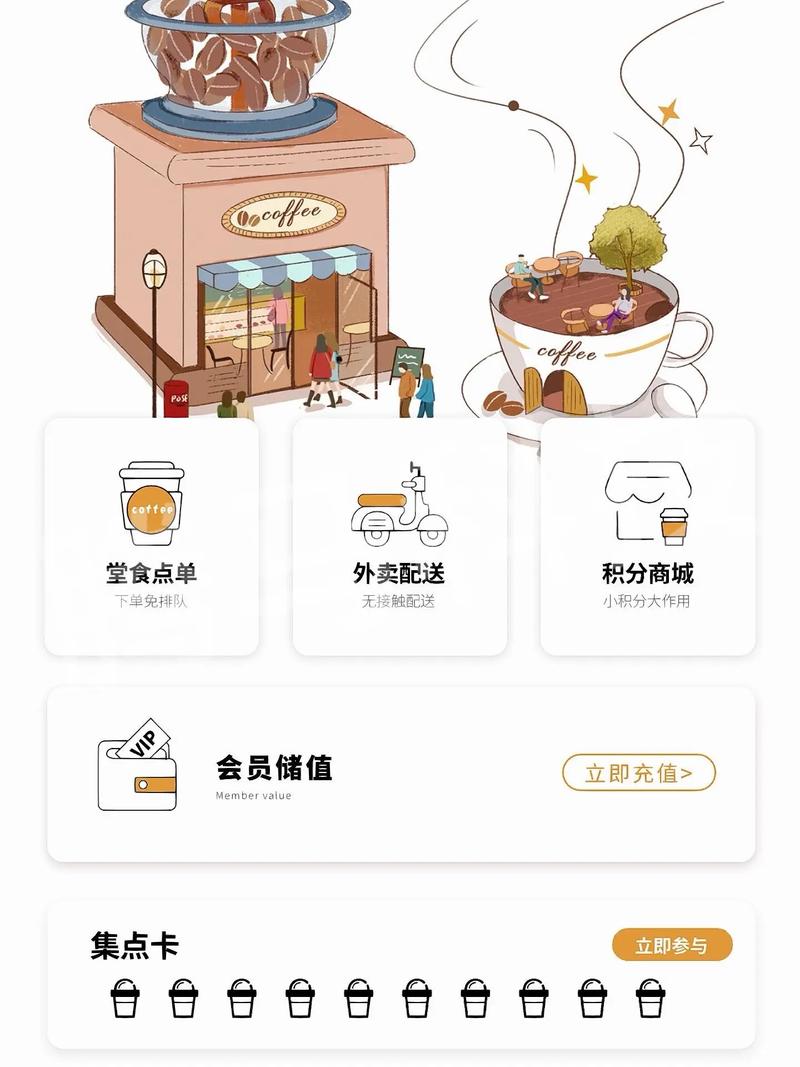Image resolution: width=800 pixels, height=1067 pixels.
Task: Open the 堂食点单 dine-in order card
Action: coord(151,537)
